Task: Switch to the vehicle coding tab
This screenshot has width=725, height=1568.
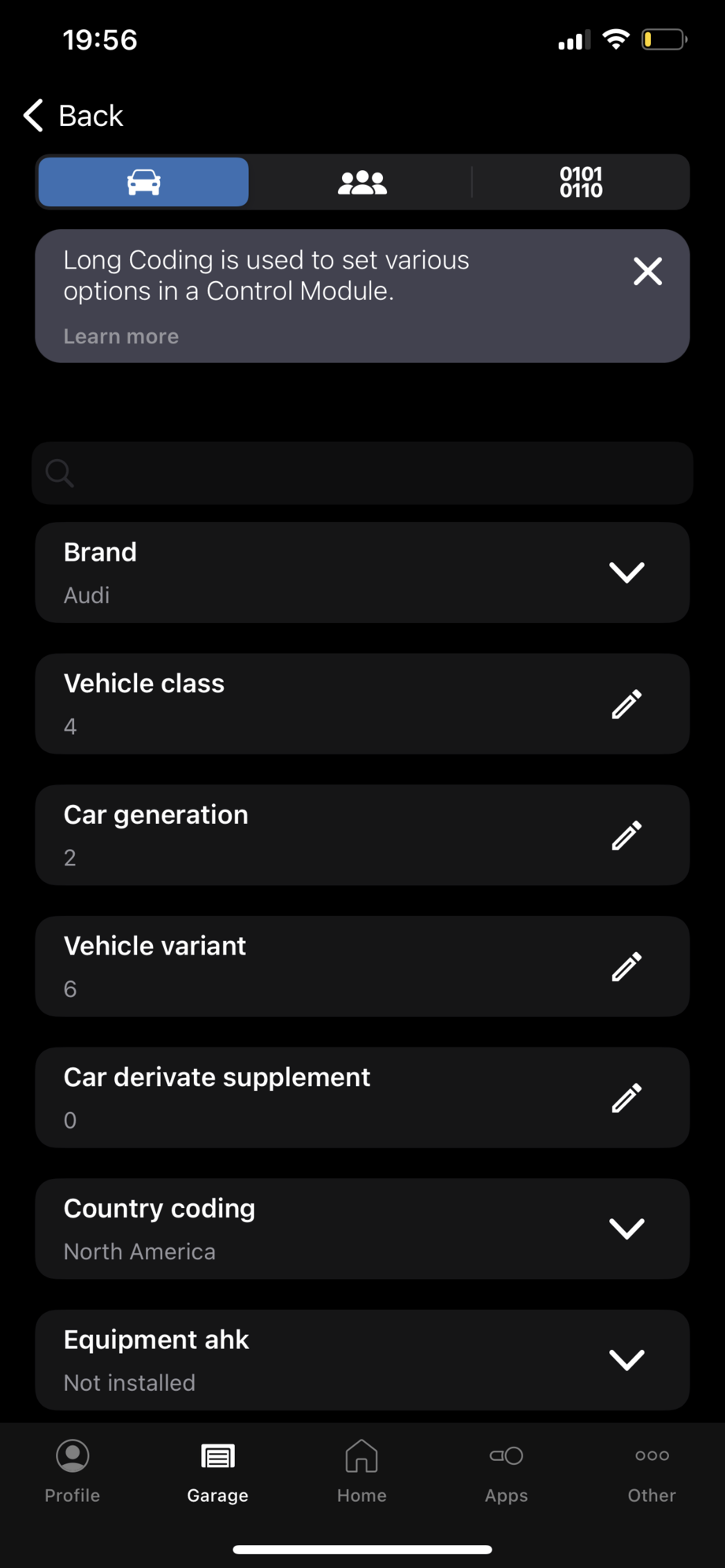Action: tap(143, 182)
